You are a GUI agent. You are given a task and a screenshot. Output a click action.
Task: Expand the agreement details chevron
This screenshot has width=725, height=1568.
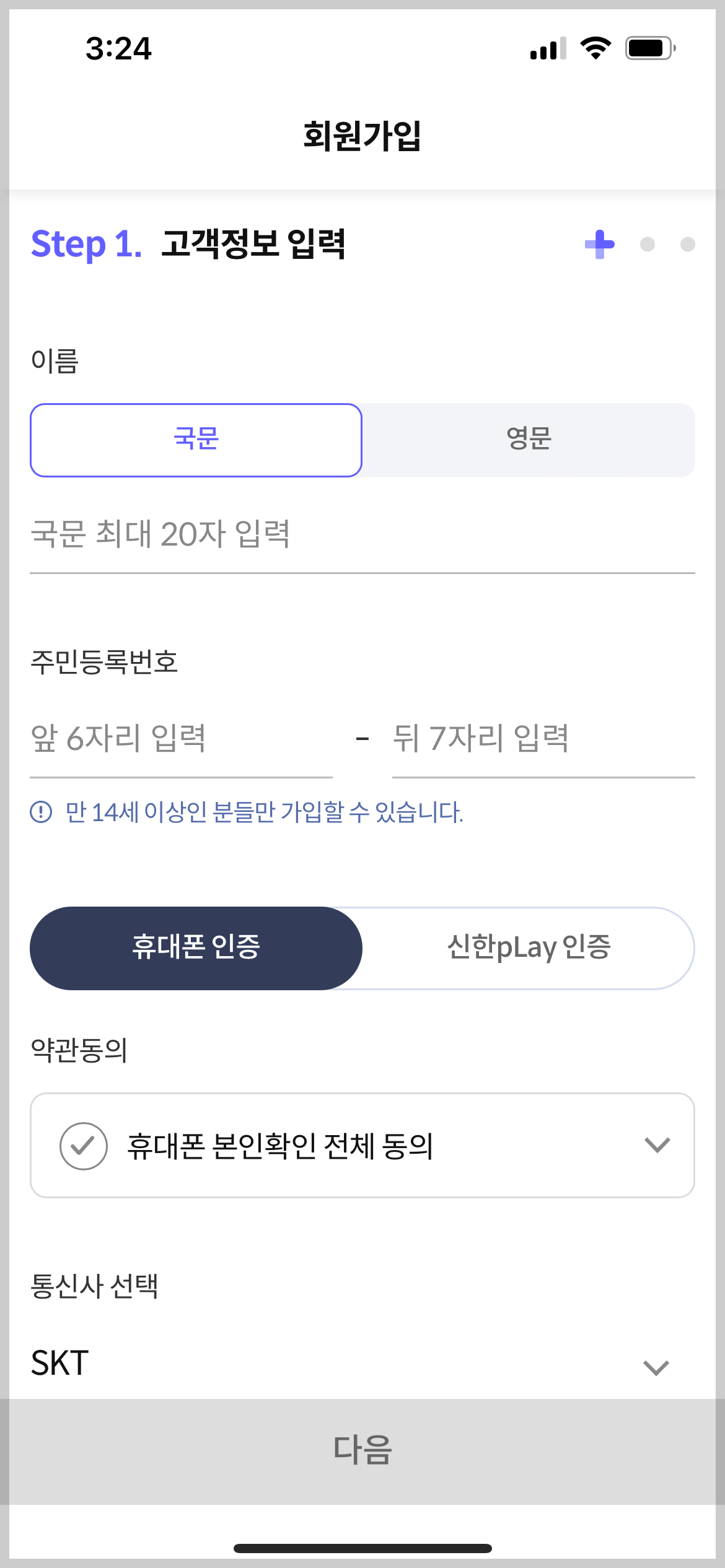tap(656, 1145)
